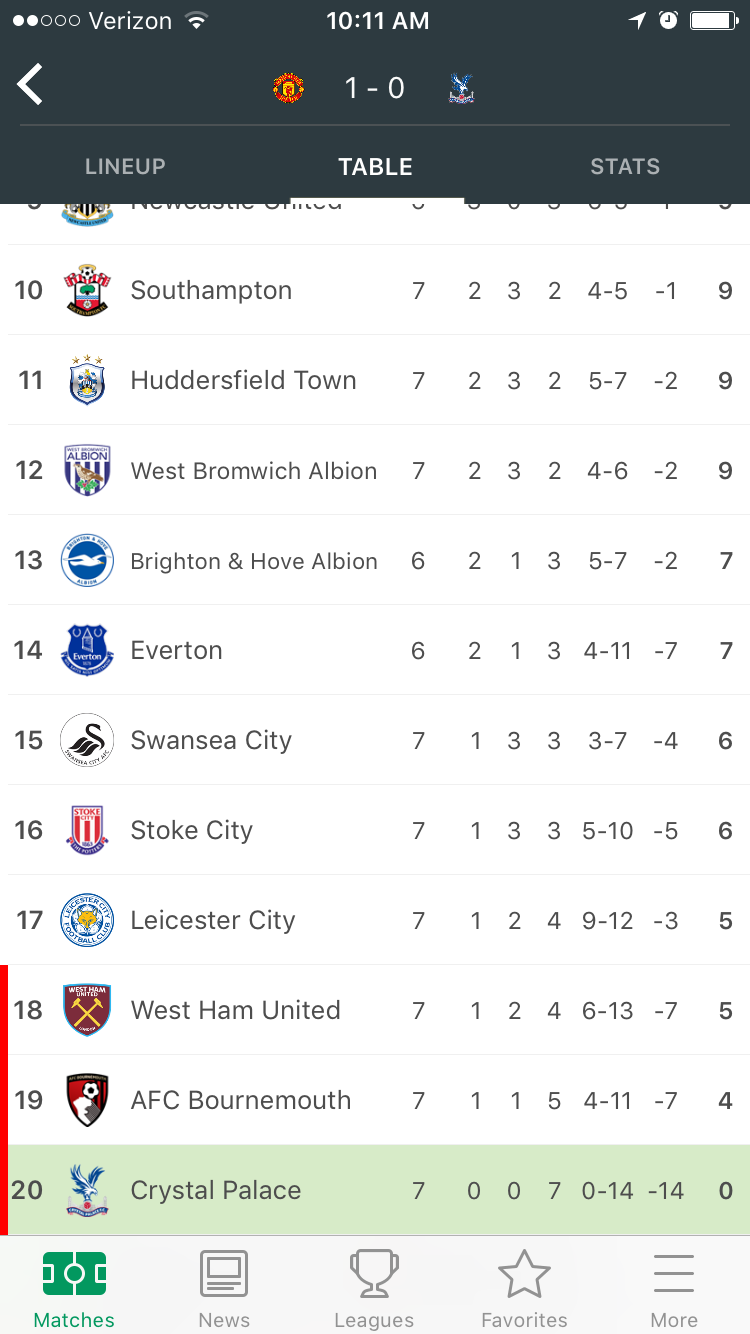750x1334 pixels.
Task: Open the Swansea City row
Action: (375, 740)
